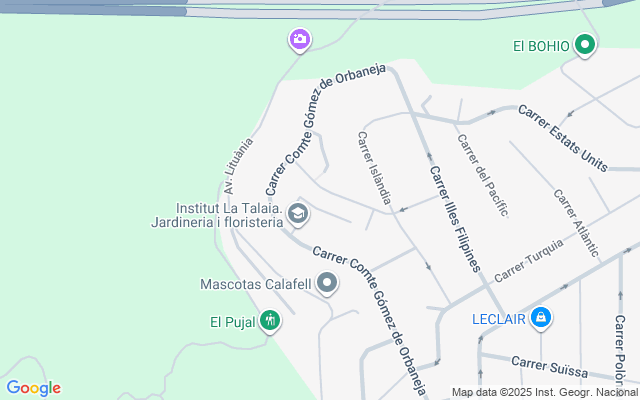Select the Institut La Talaia marker
Image resolution: width=640 pixels, height=400 pixels.
click(297, 213)
